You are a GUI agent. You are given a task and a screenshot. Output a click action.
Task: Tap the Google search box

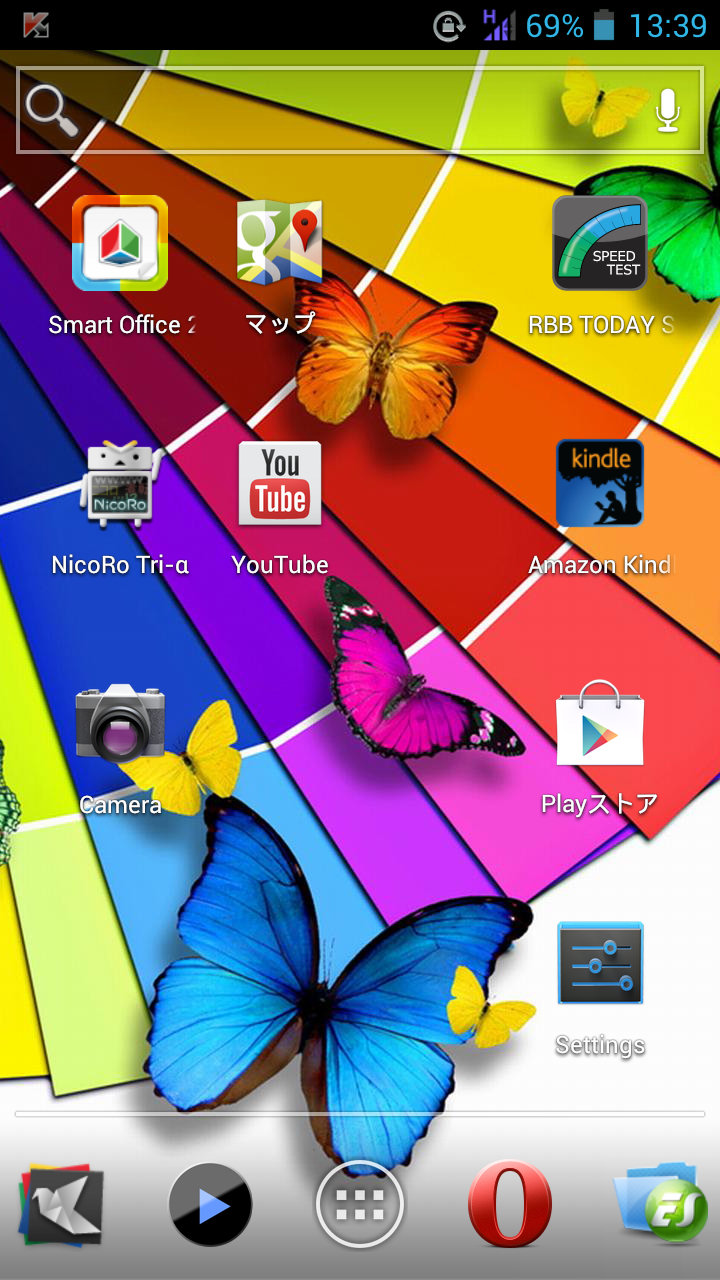tap(360, 109)
